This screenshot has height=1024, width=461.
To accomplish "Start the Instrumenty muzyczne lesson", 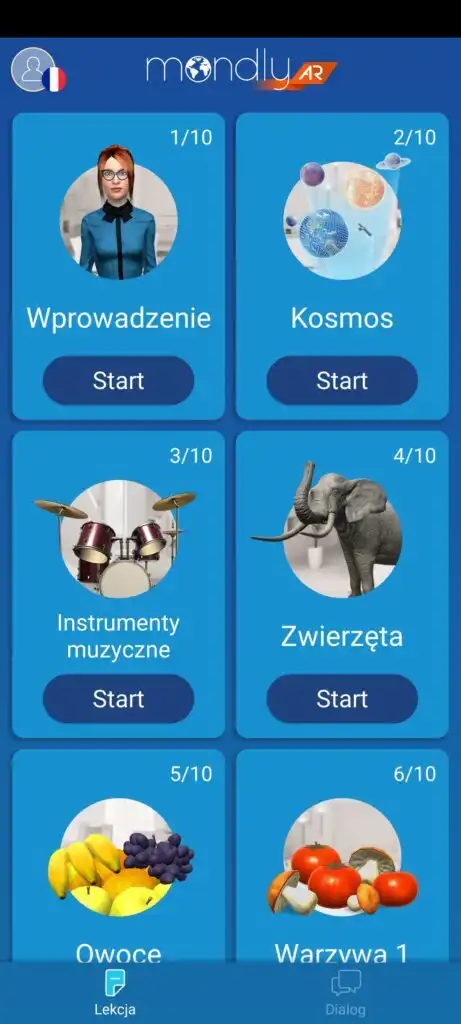I will [x=118, y=699].
